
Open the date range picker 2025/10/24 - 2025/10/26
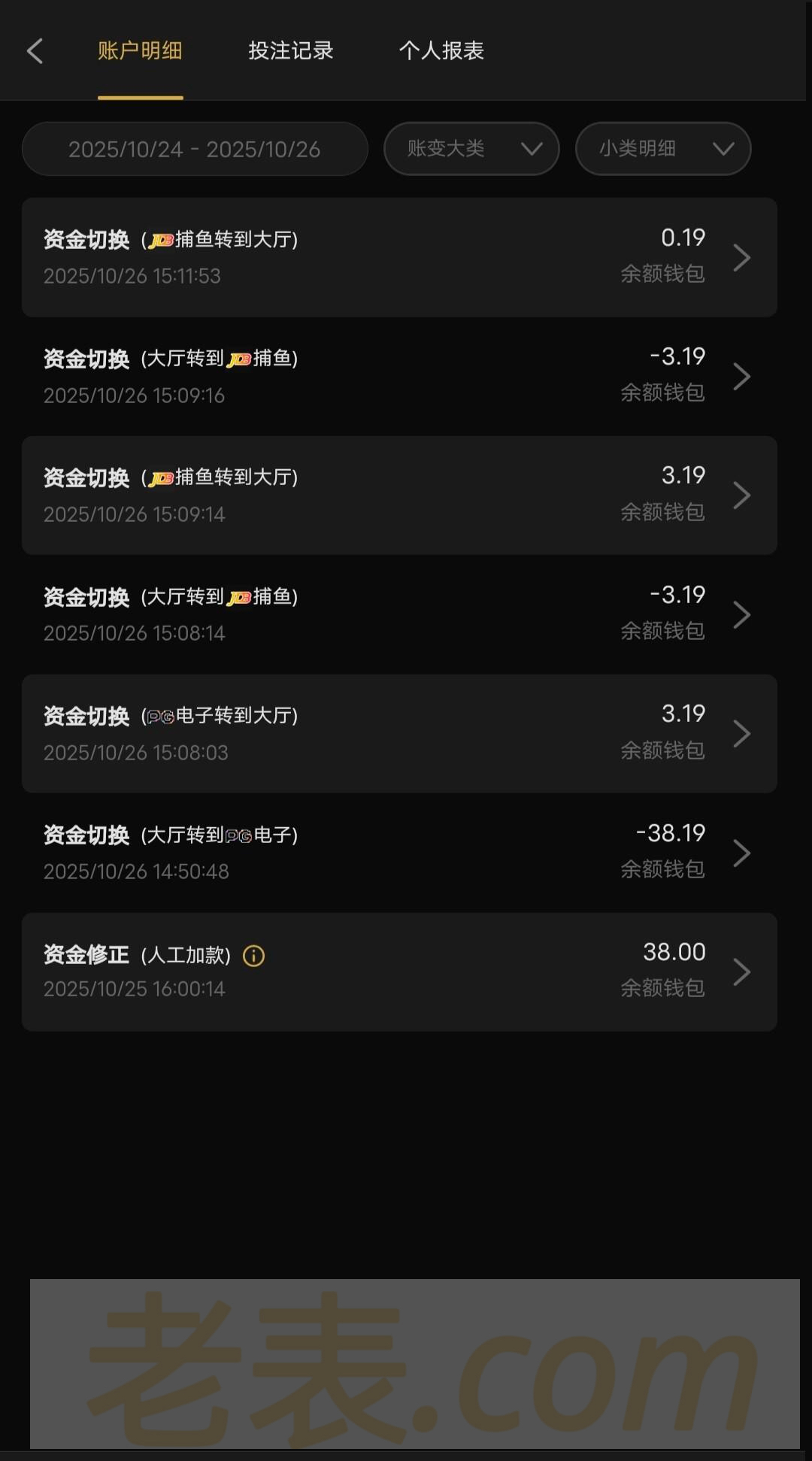coord(195,149)
